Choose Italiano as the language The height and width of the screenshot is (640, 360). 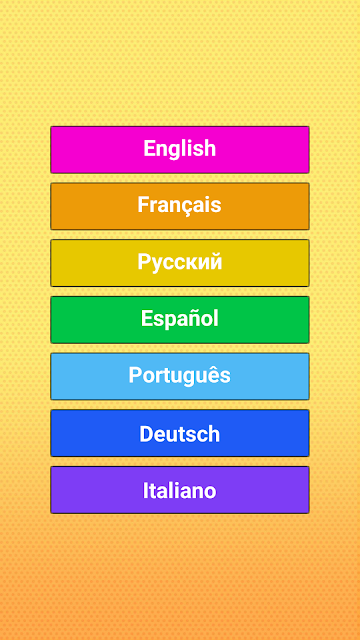[180, 490]
